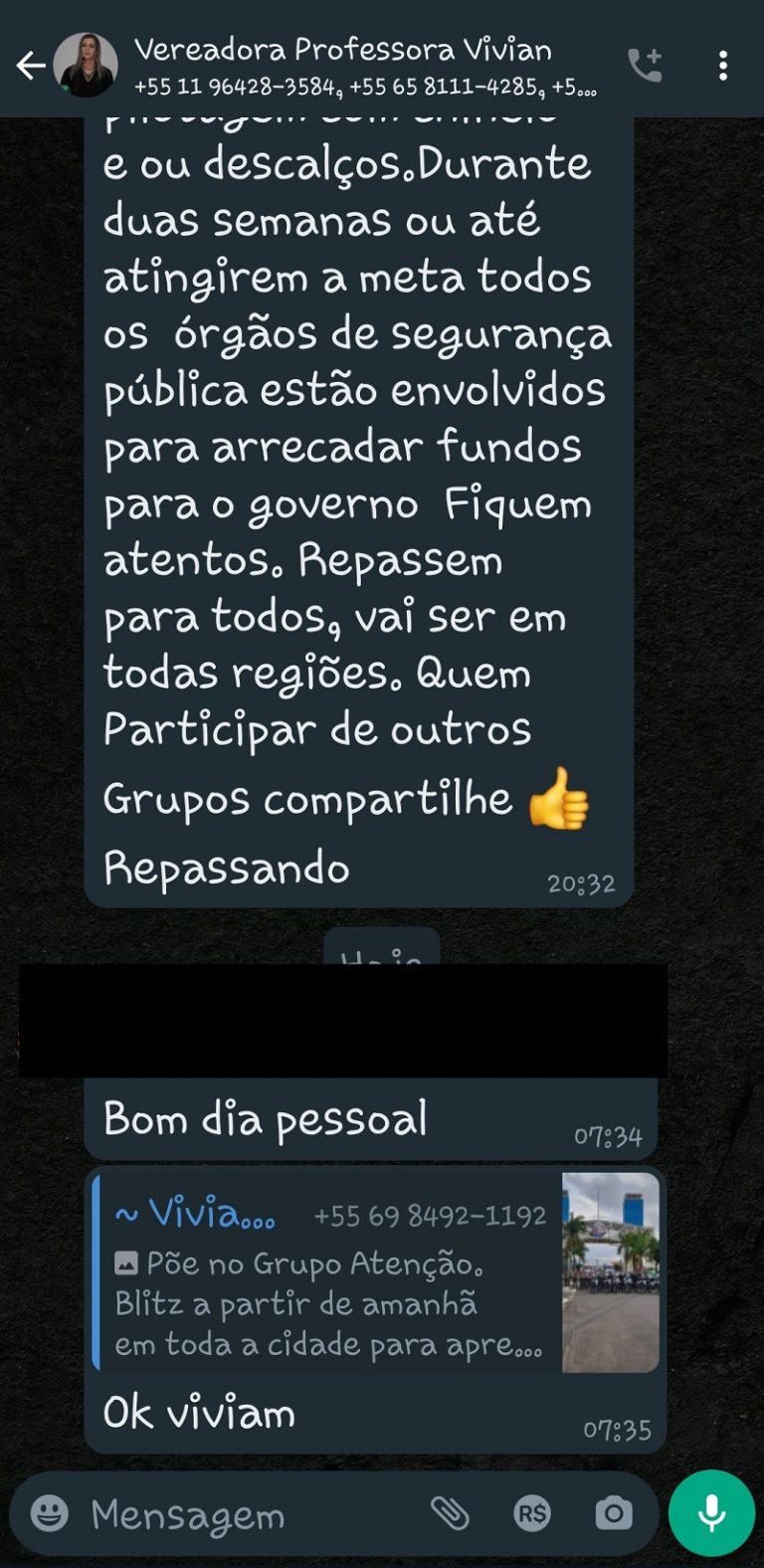The image size is (764, 1568).
Task: Open the group profile picture
Action: (x=86, y=66)
